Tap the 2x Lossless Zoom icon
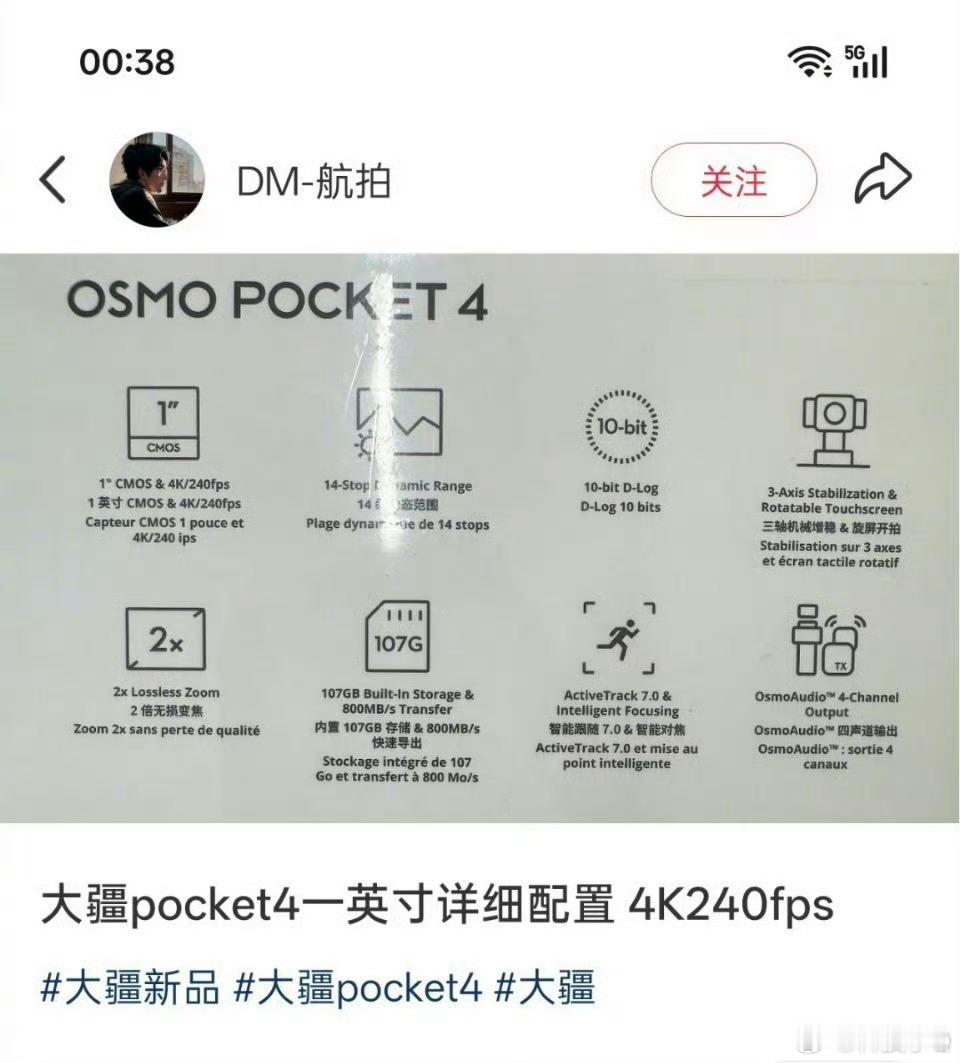 click(x=166, y=637)
